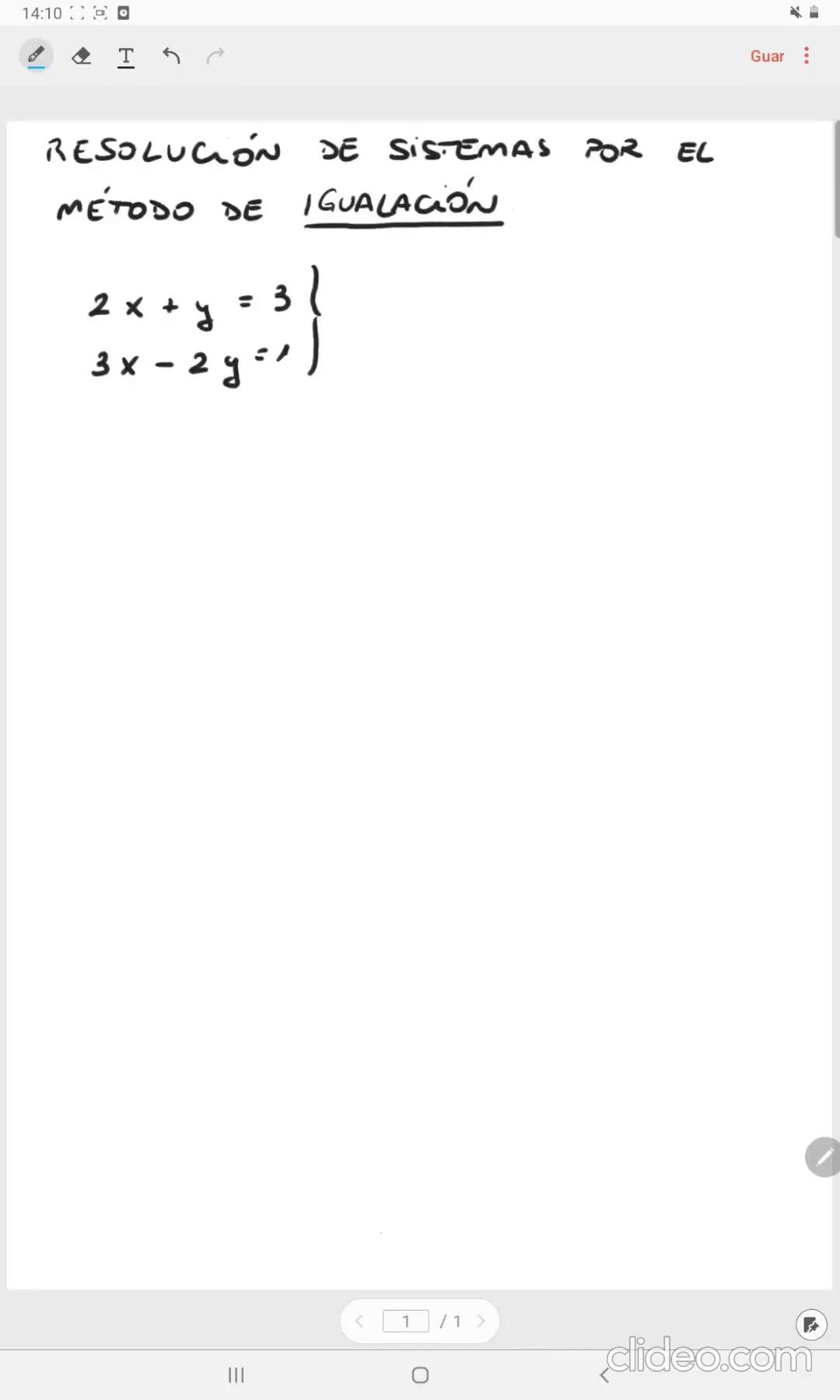The image size is (840, 1400).
Task: Undo the last stroke
Action: pyautogui.click(x=171, y=56)
